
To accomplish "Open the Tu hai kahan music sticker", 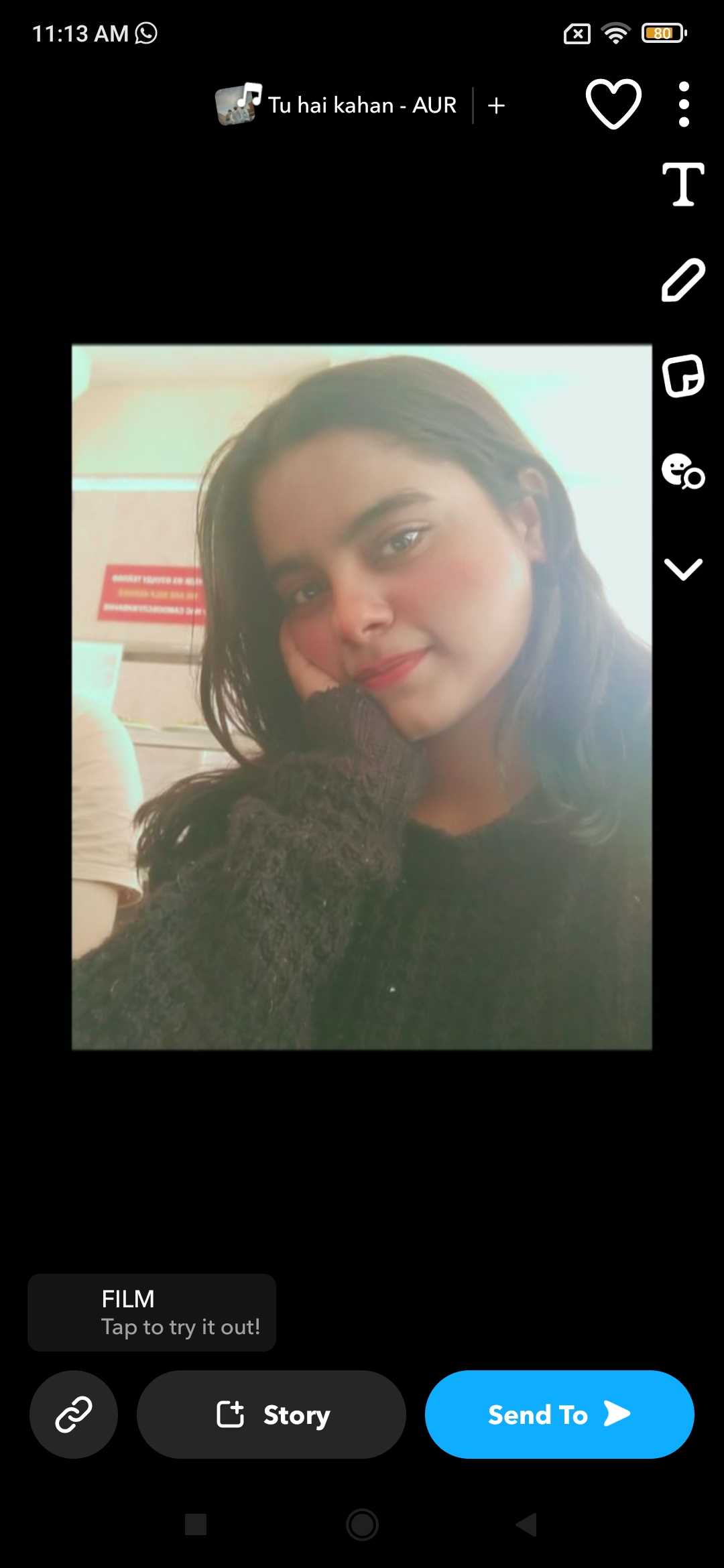I will 337,105.
